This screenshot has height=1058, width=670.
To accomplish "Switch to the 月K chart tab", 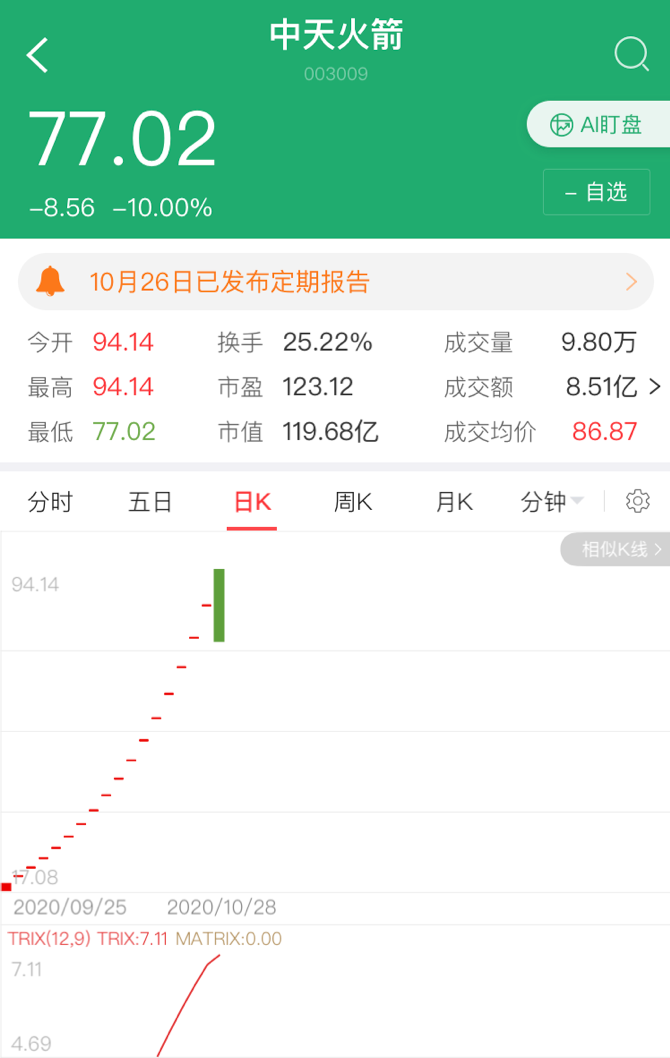I will (453, 502).
